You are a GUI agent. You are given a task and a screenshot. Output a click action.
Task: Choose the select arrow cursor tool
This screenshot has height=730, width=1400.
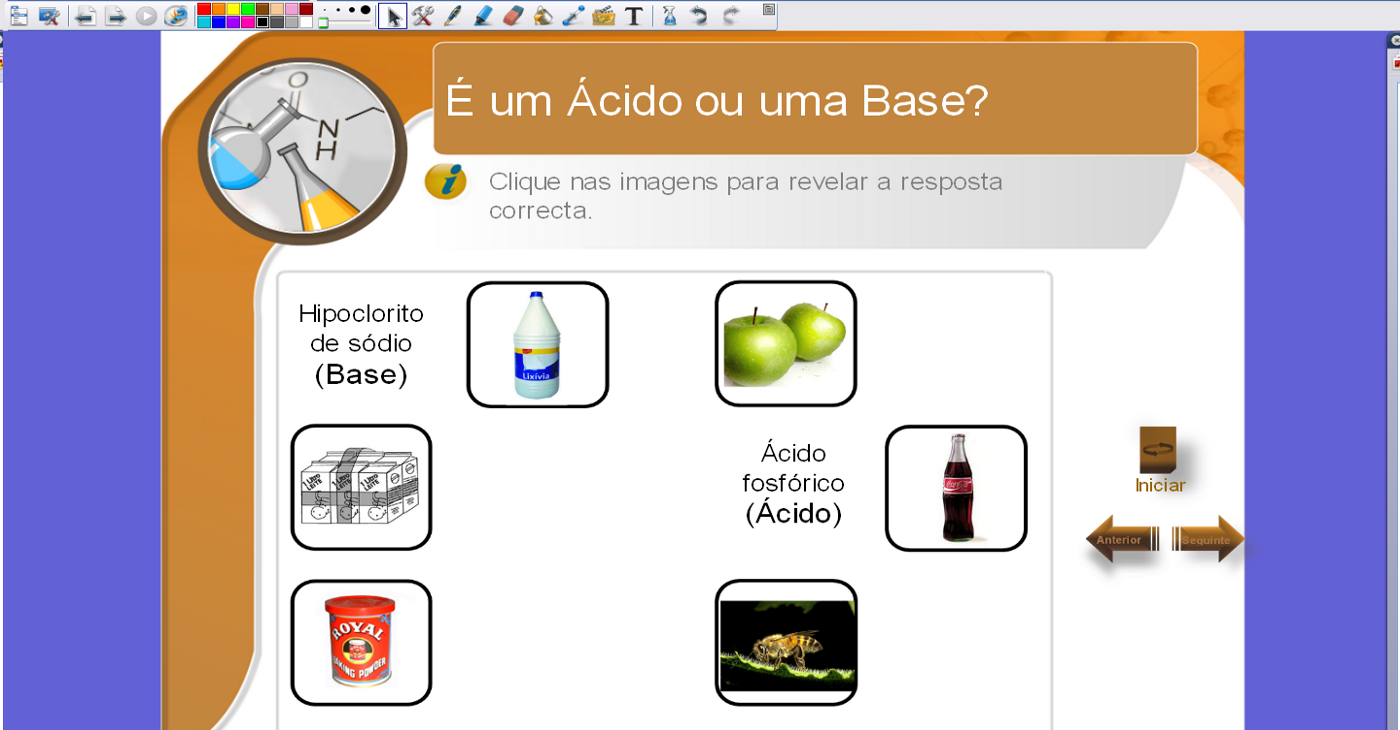(x=393, y=15)
